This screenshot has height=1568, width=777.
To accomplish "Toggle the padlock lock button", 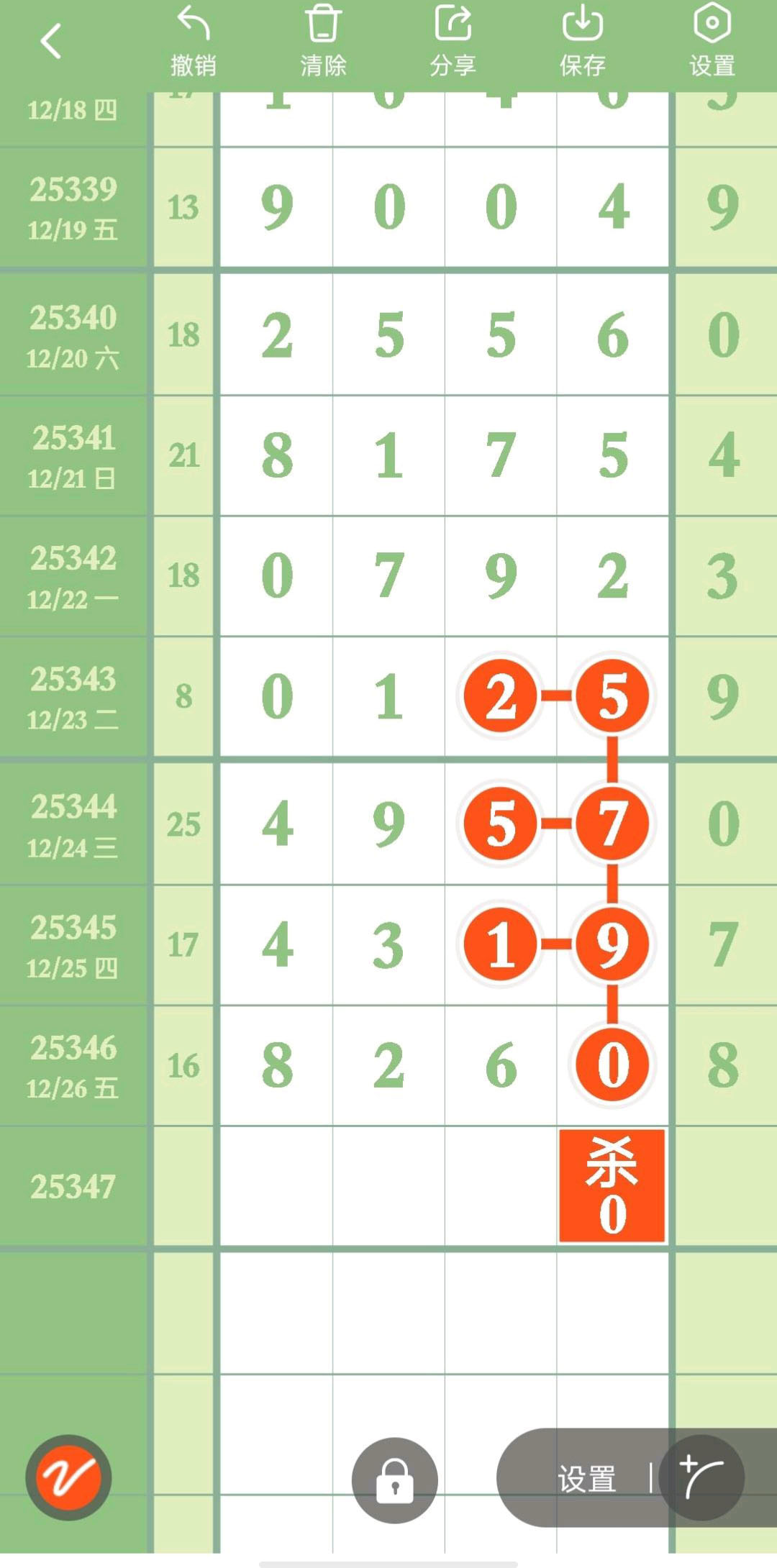I will [x=394, y=1480].
